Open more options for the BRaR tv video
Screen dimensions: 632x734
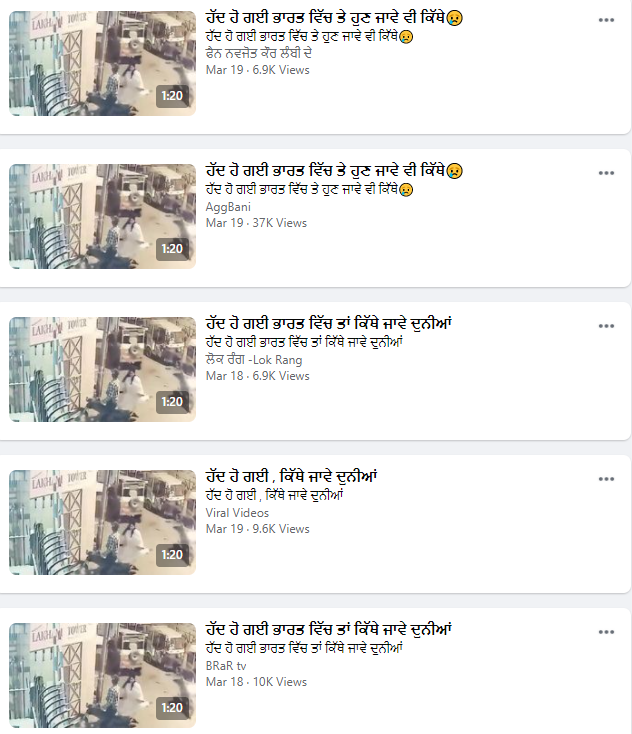[606, 632]
